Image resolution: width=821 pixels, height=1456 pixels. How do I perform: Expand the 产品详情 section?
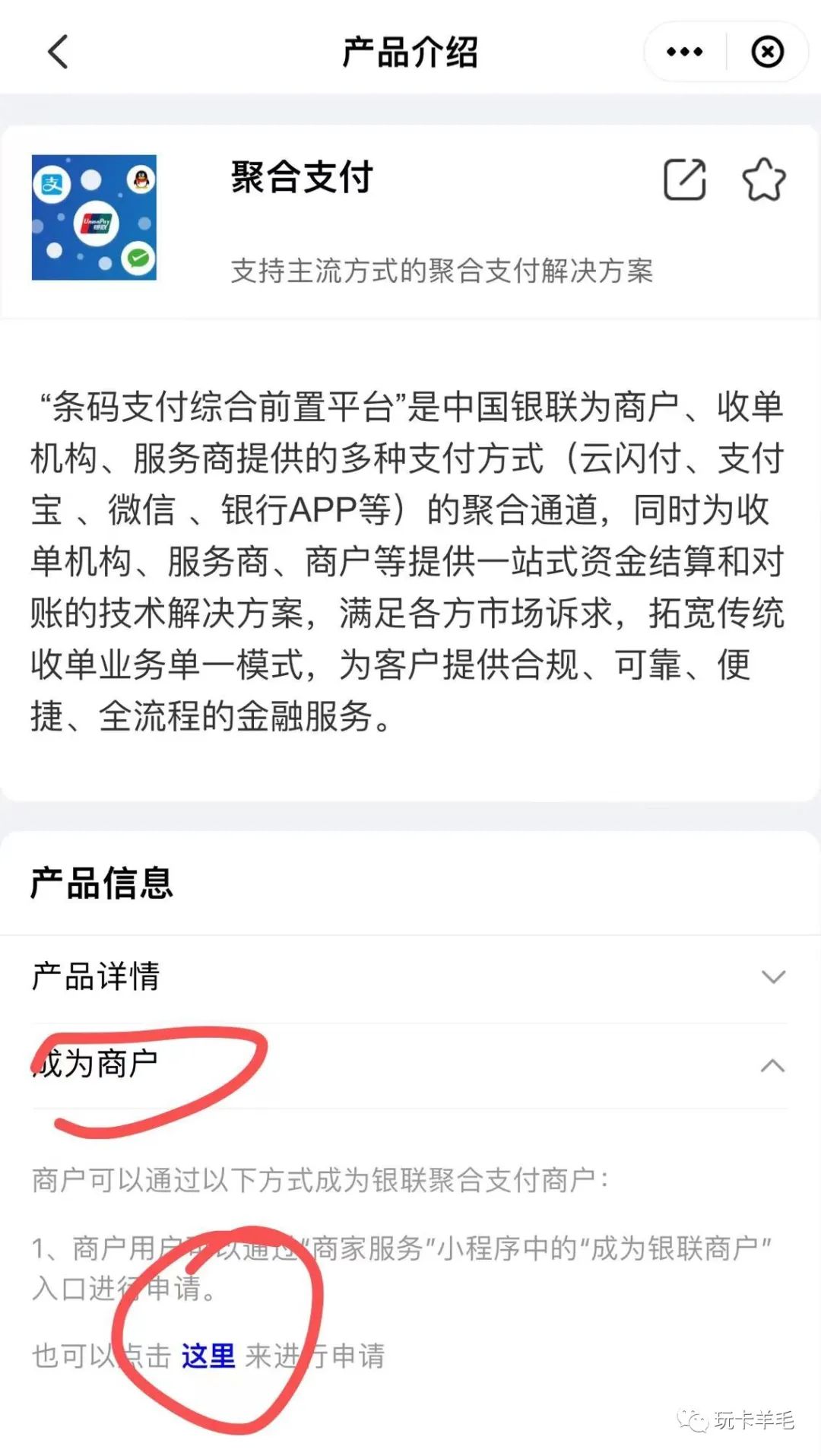[773, 977]
